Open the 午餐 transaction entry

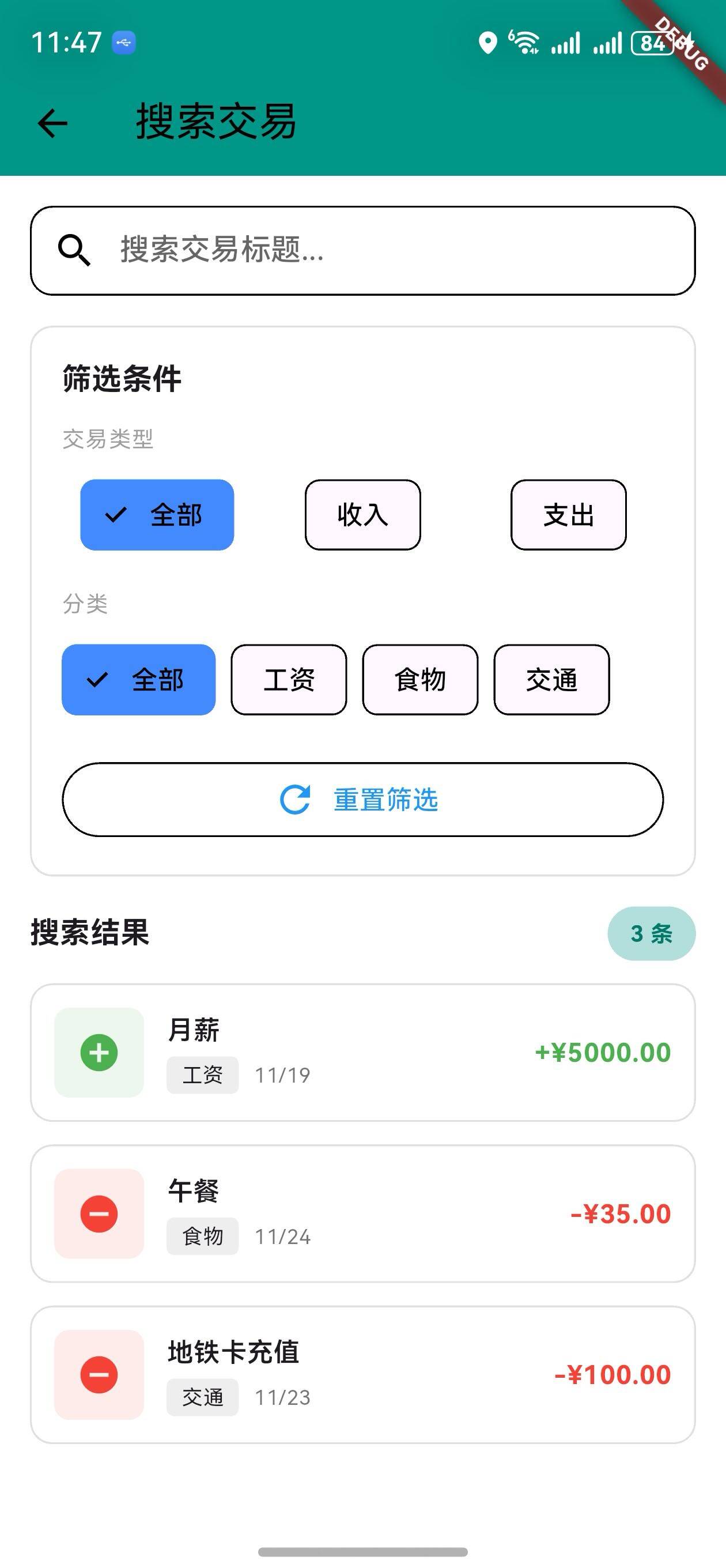[362, 1213]
